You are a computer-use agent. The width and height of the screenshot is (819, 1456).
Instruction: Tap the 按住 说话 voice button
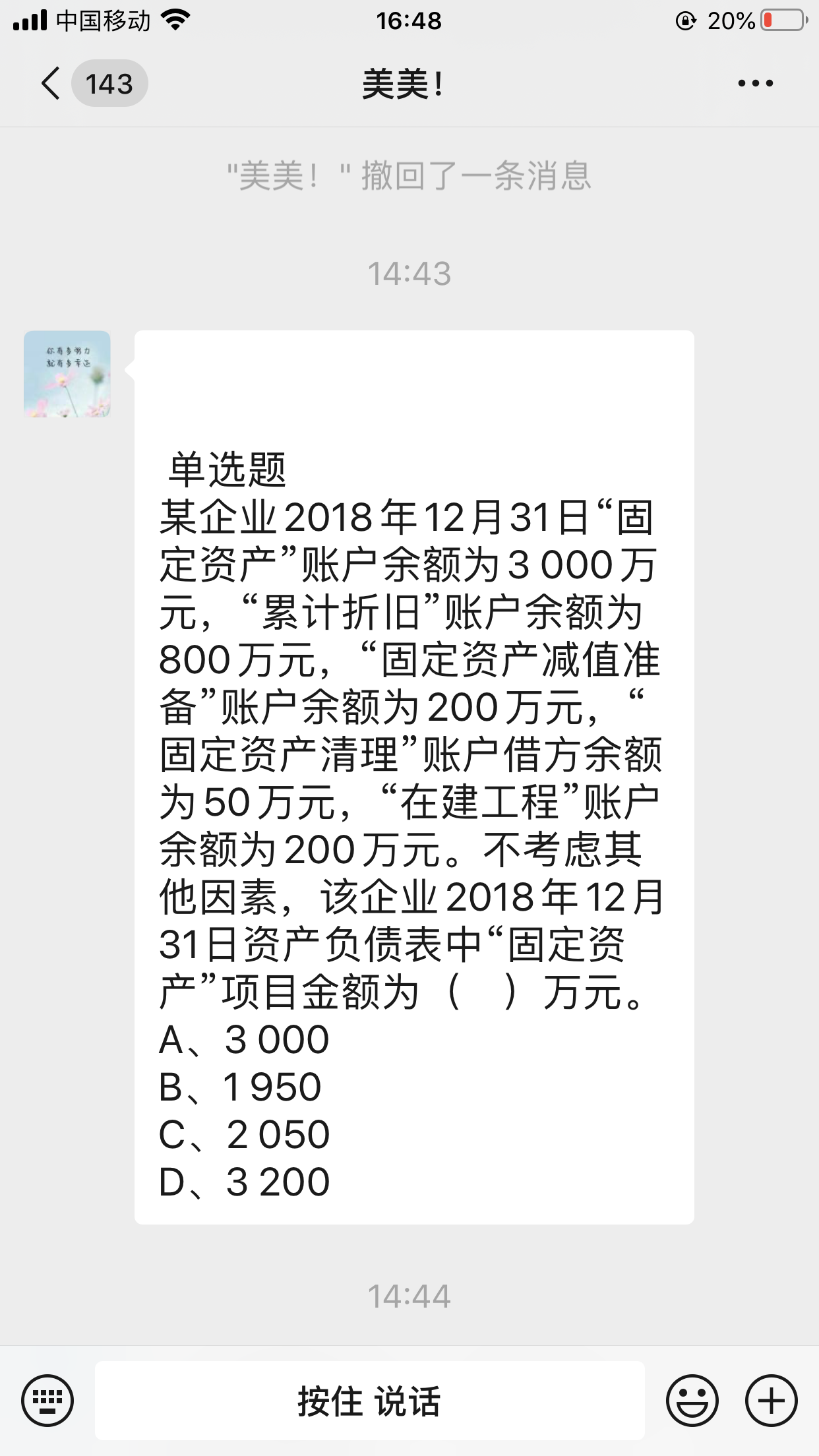pos(369,1400)
